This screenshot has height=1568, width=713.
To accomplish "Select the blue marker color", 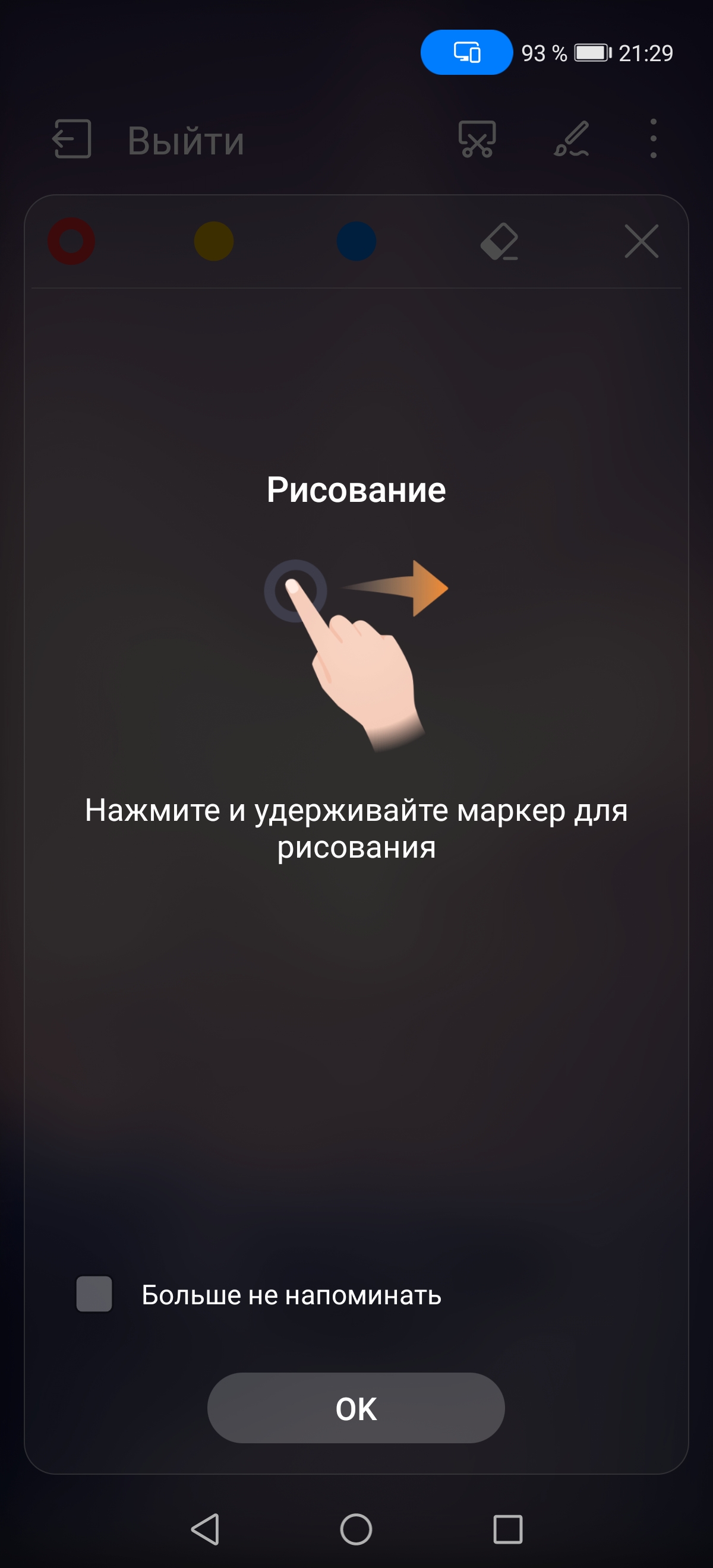I will pos(356,241).
